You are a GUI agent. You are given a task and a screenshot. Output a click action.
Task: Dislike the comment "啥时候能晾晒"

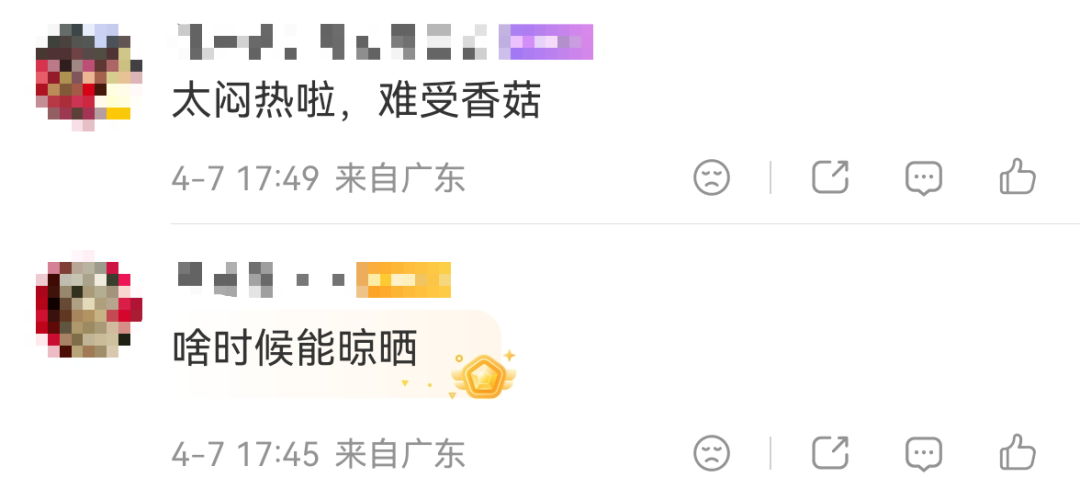pos(712,453)
